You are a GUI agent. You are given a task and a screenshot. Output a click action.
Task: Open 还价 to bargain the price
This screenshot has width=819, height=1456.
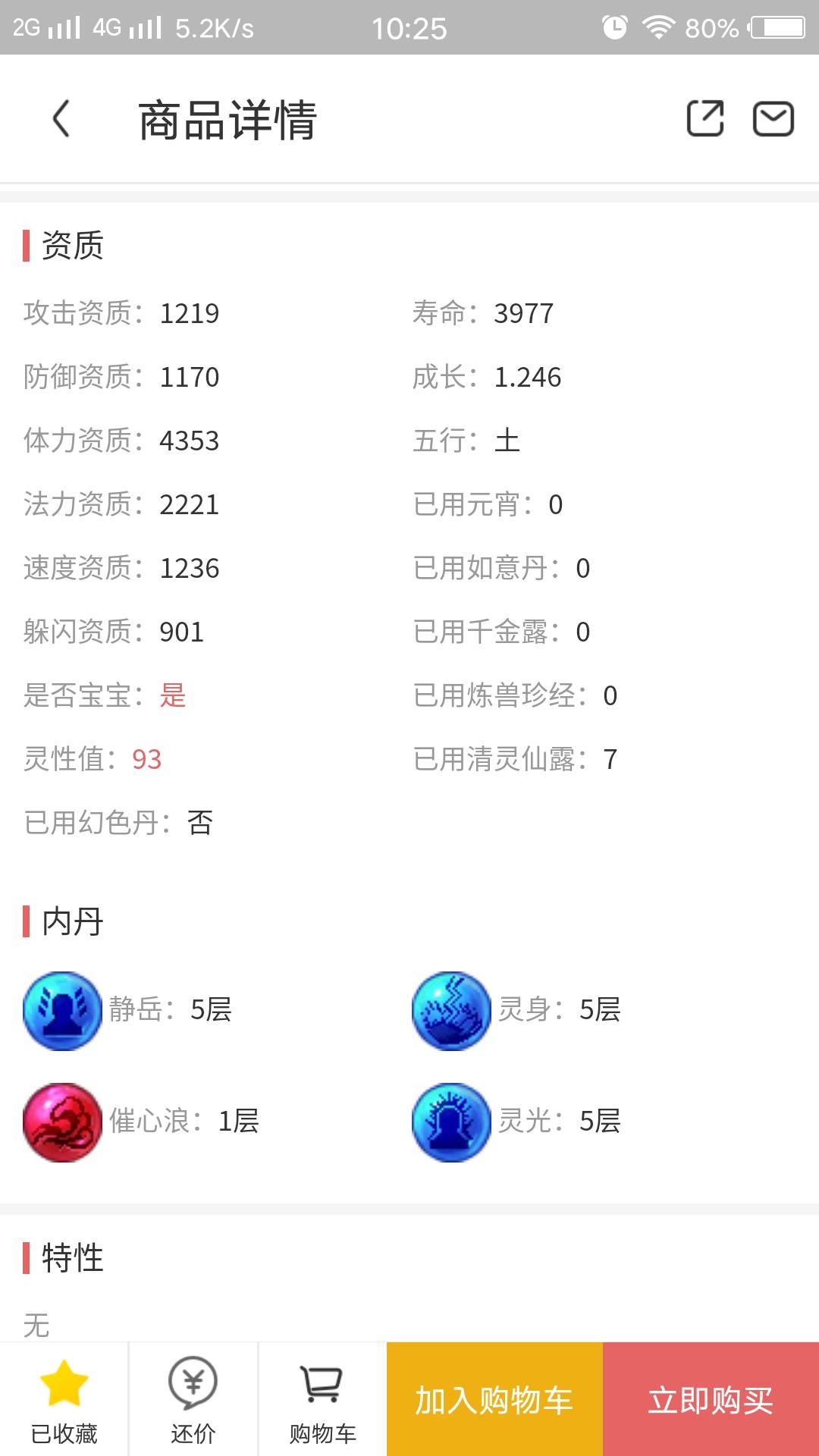[x=193, y=1400]
